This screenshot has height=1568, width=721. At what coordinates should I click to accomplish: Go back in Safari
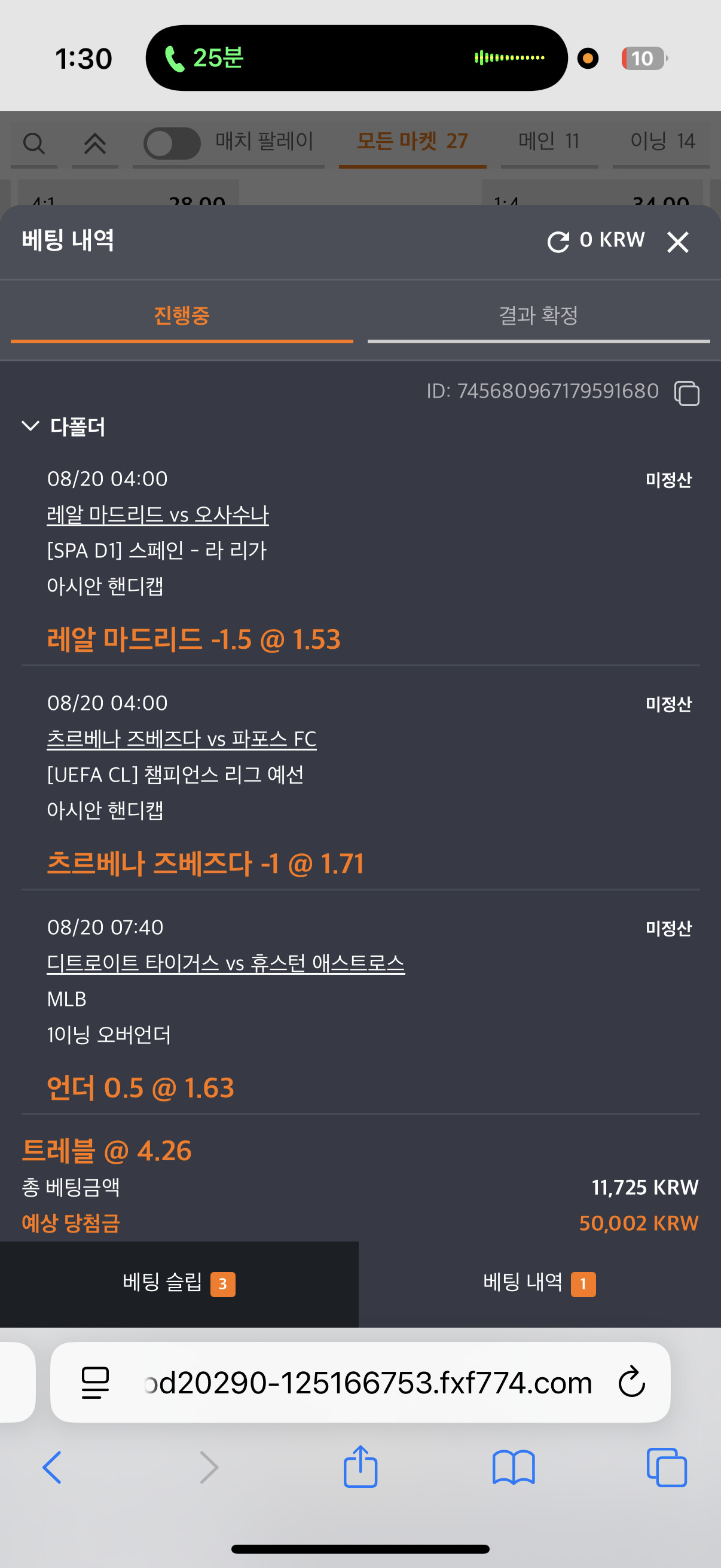tap(53, 1468)
